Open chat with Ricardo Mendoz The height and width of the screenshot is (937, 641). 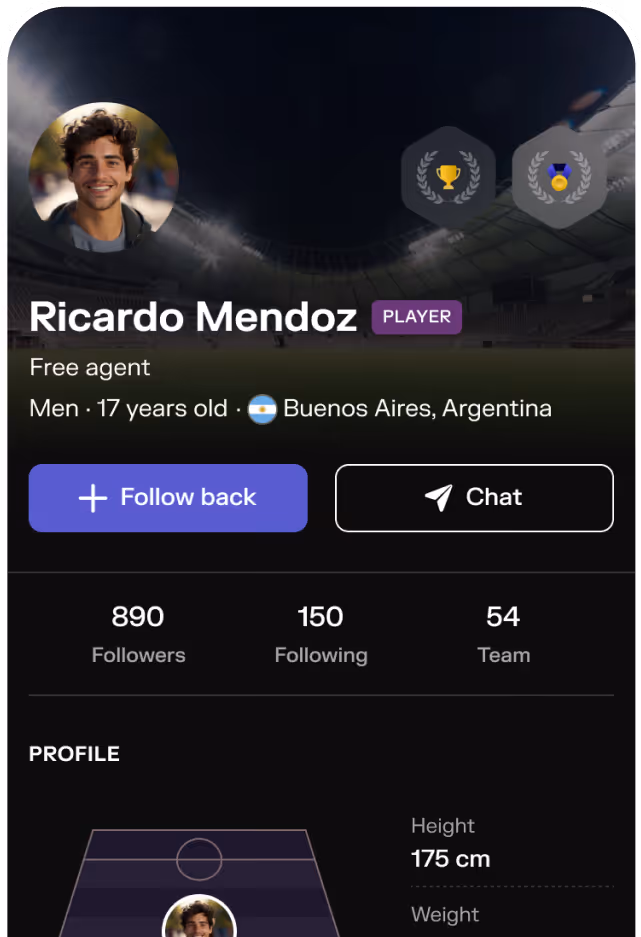point(474,498)
